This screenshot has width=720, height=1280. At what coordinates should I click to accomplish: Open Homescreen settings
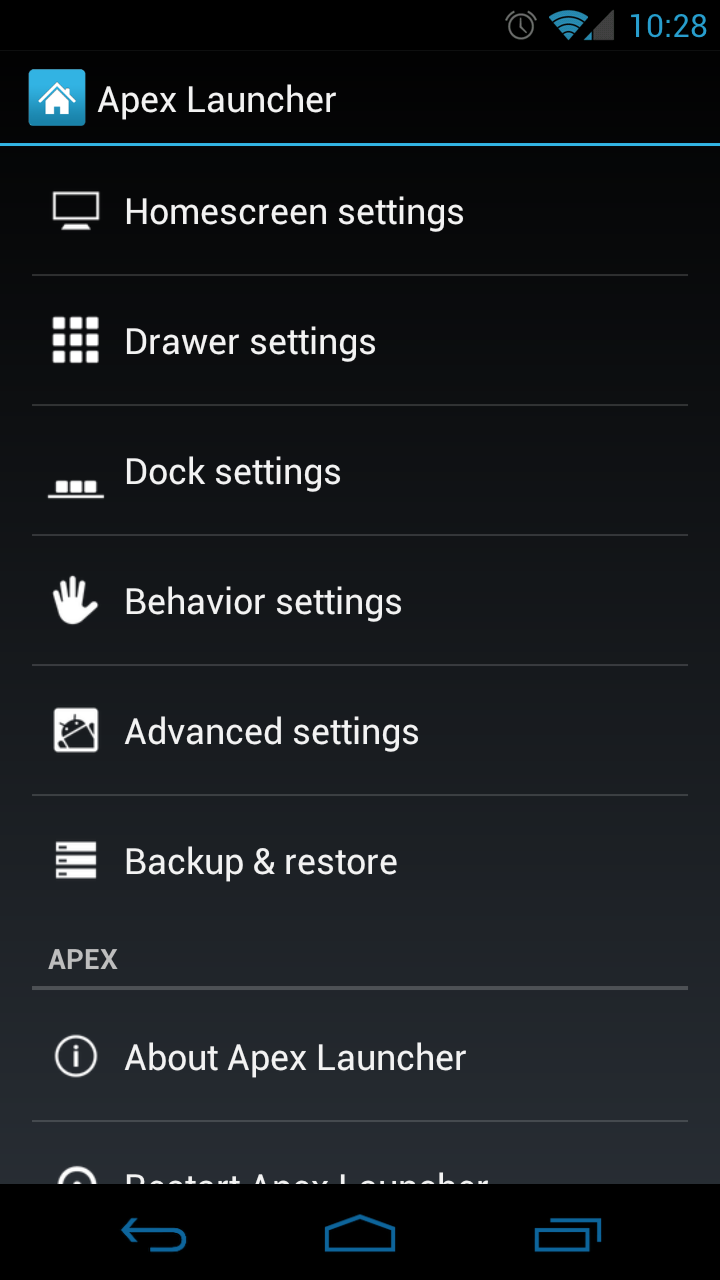click(x=294, y=212)
